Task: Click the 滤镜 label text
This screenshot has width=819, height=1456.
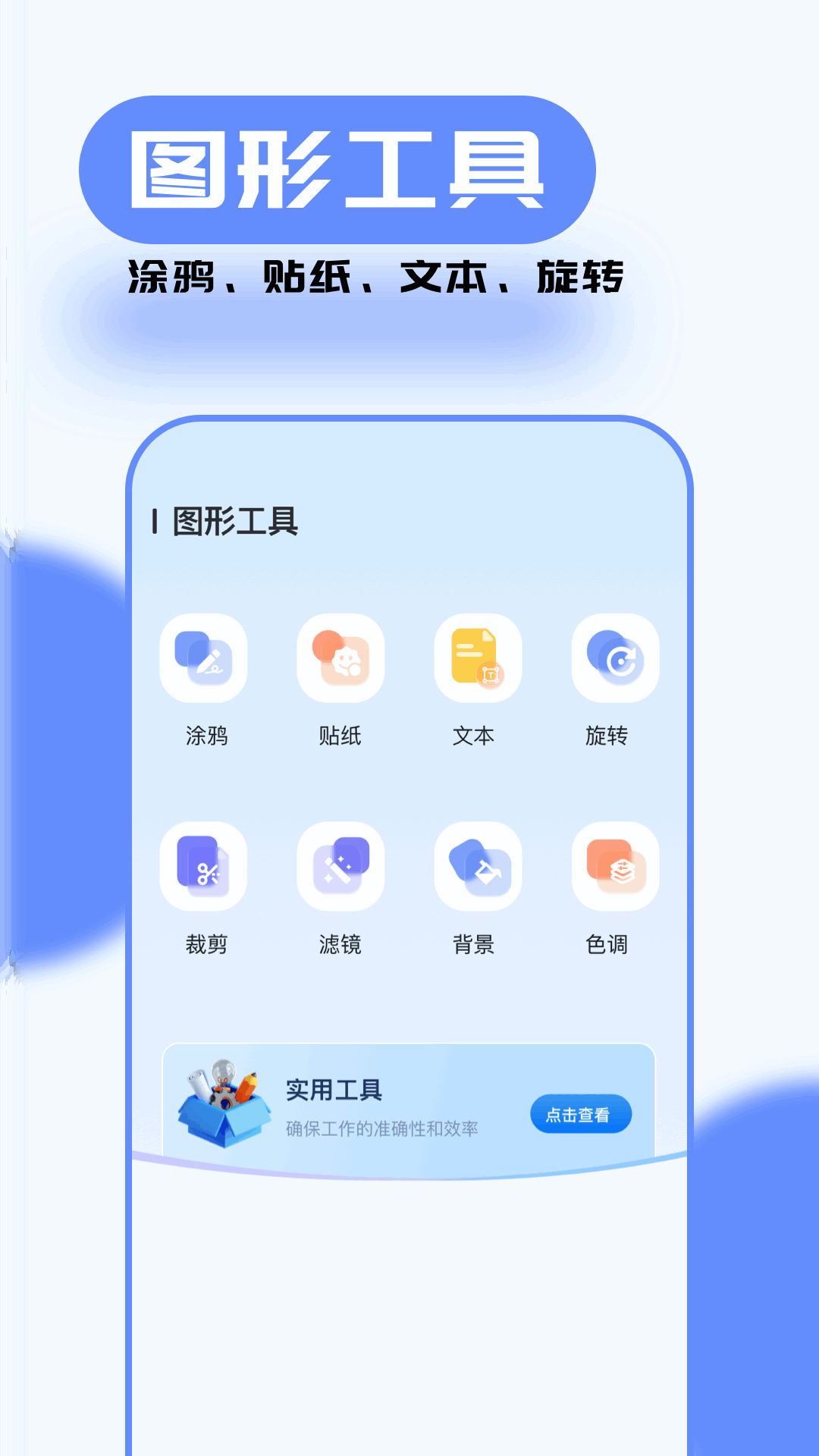Action: (x=340, y=945)
